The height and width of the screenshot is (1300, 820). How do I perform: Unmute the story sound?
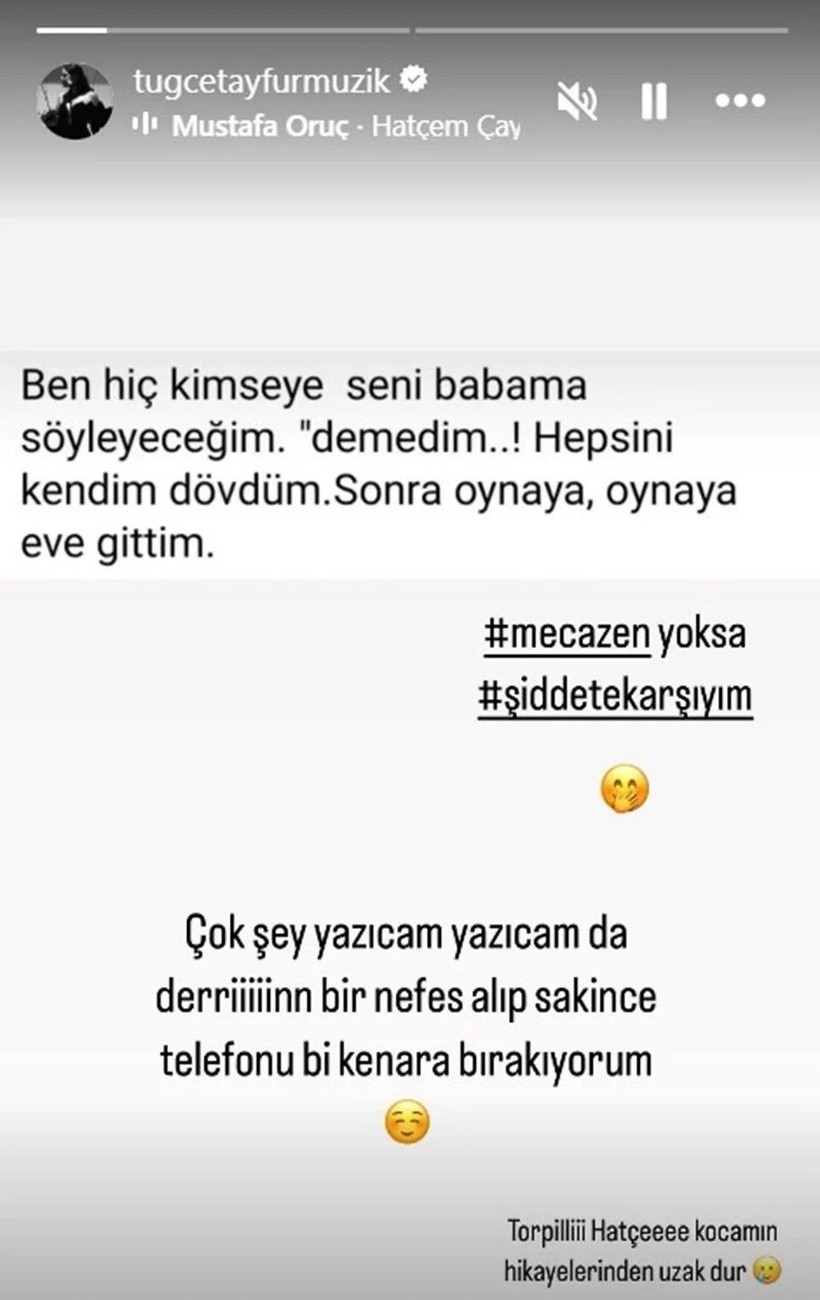click(576, 101)
